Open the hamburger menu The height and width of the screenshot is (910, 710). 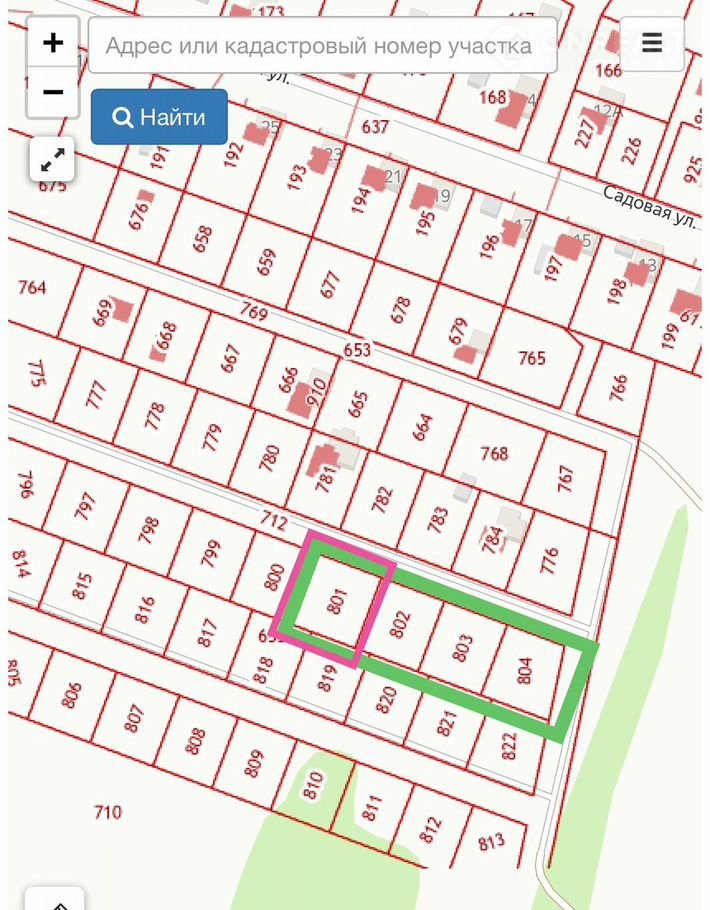click(652, 43)
